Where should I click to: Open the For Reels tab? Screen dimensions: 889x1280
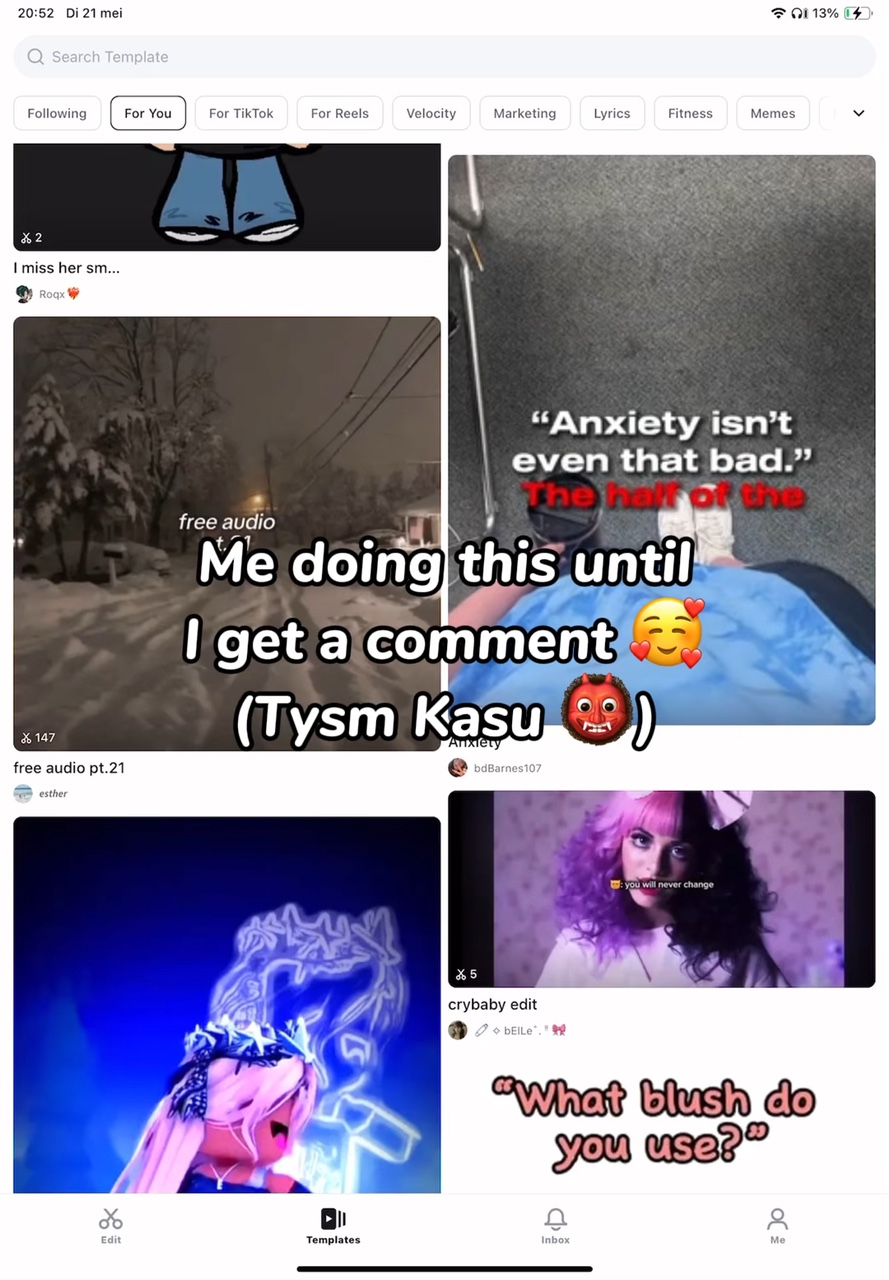pyautogui.click(x=339, y=113)
